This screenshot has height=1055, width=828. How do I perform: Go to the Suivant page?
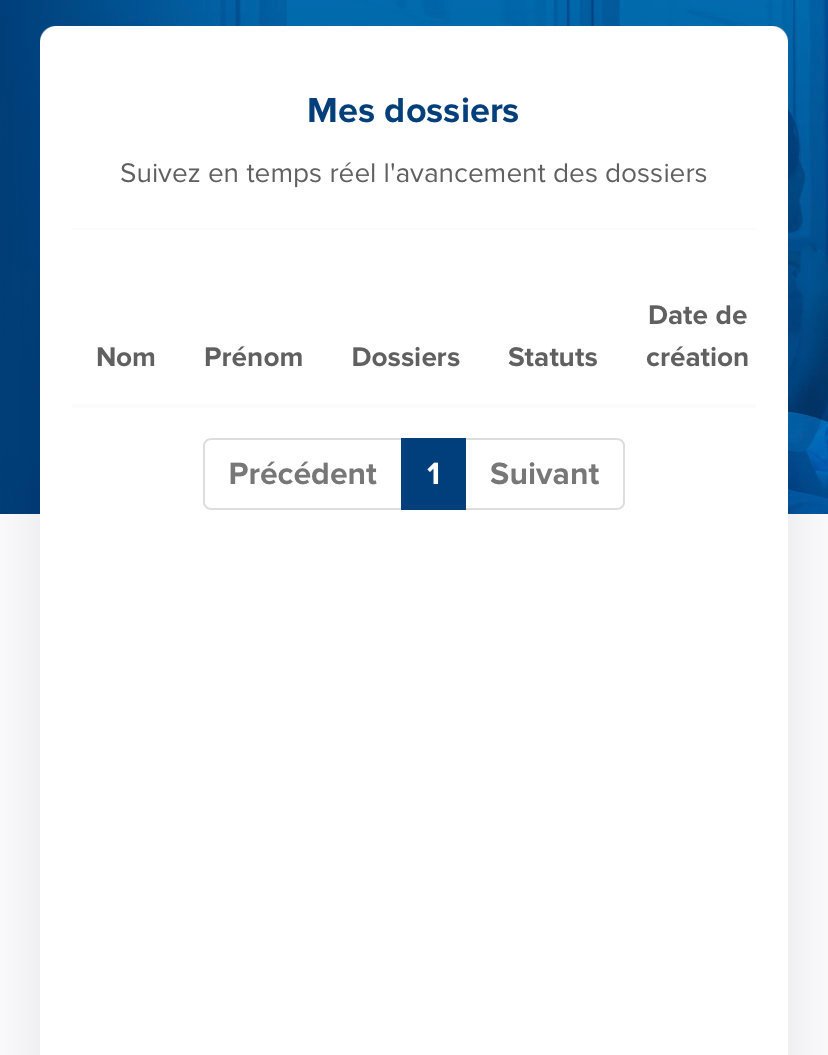click(544, 474)
